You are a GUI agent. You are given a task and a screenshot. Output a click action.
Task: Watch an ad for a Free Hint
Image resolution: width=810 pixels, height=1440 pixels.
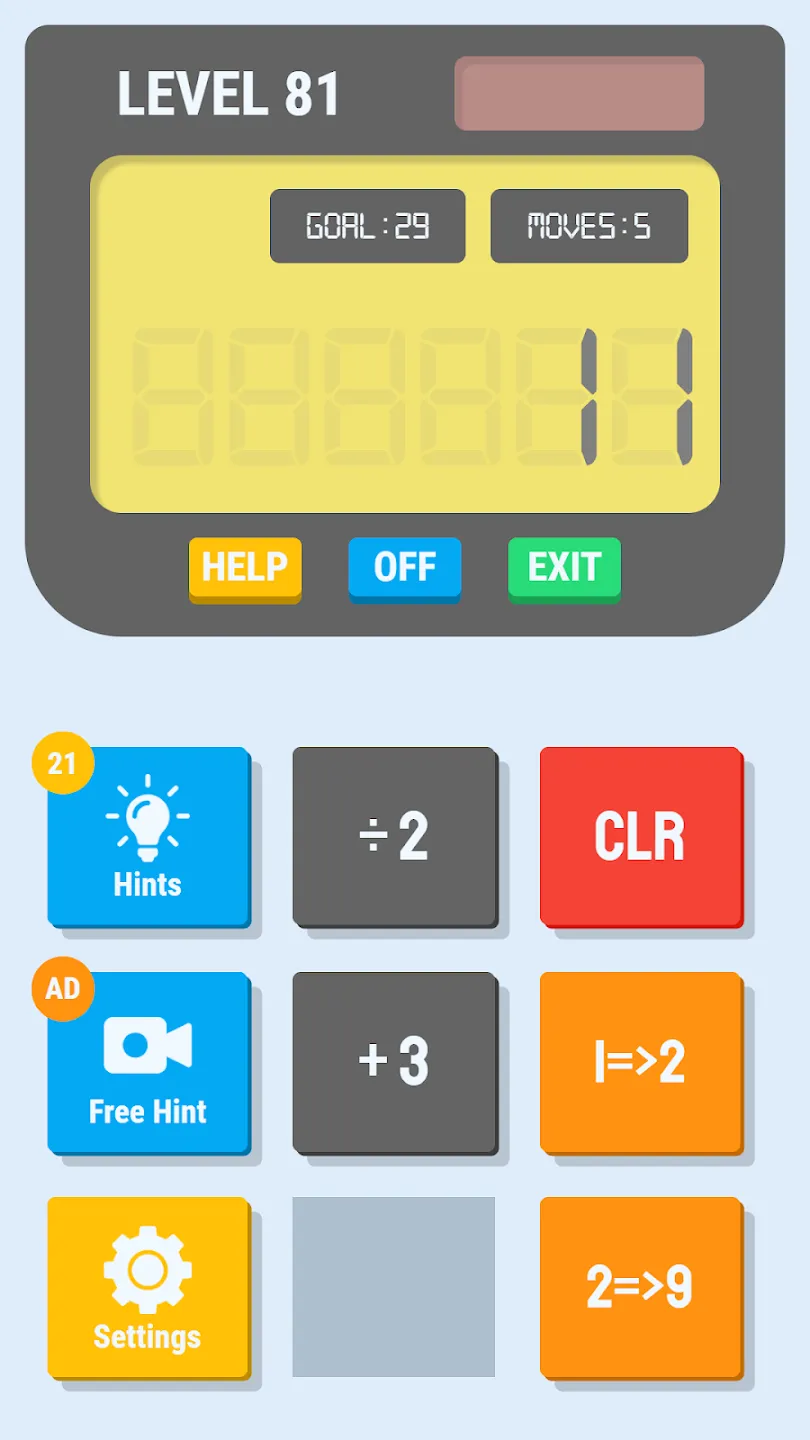148,1062
